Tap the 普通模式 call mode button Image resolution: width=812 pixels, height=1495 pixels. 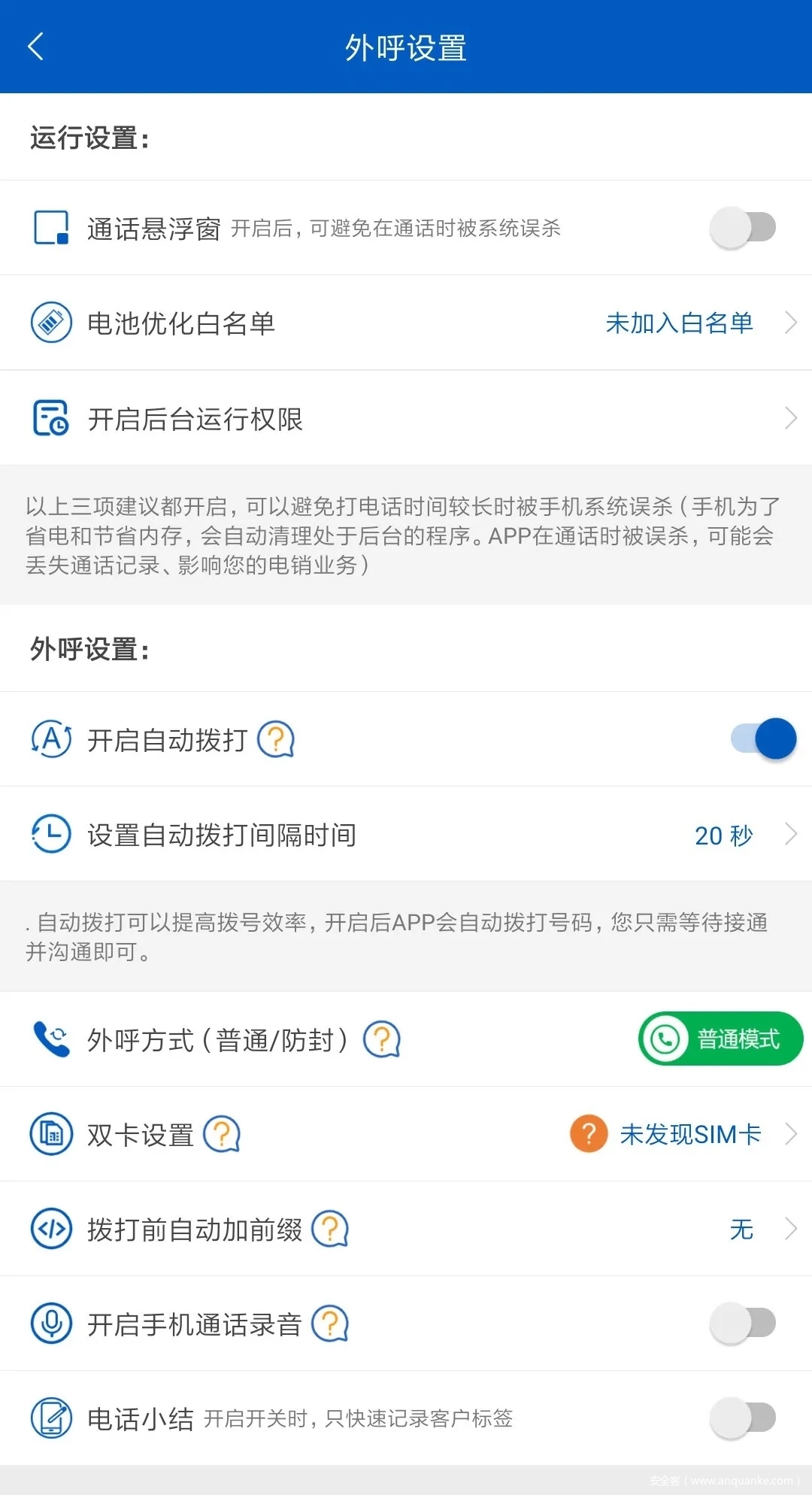720,1039
